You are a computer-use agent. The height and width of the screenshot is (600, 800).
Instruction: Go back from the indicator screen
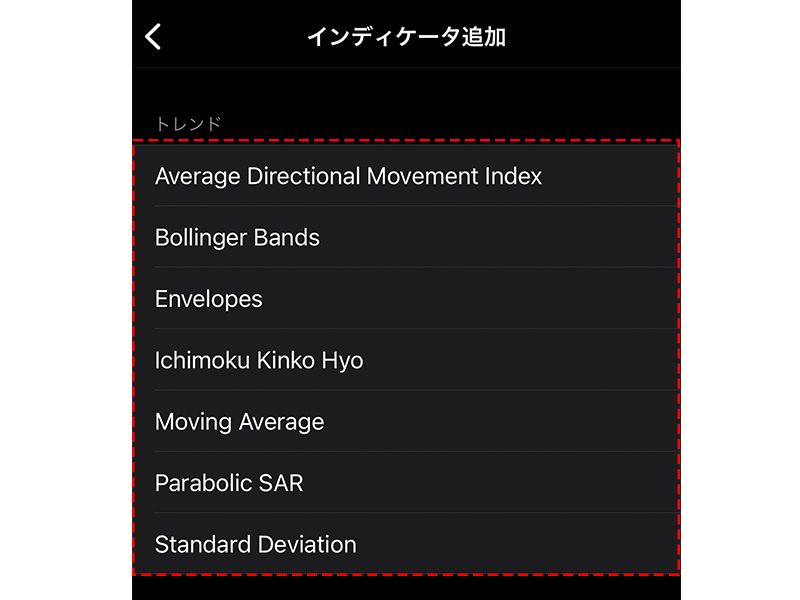coord(153,37)
